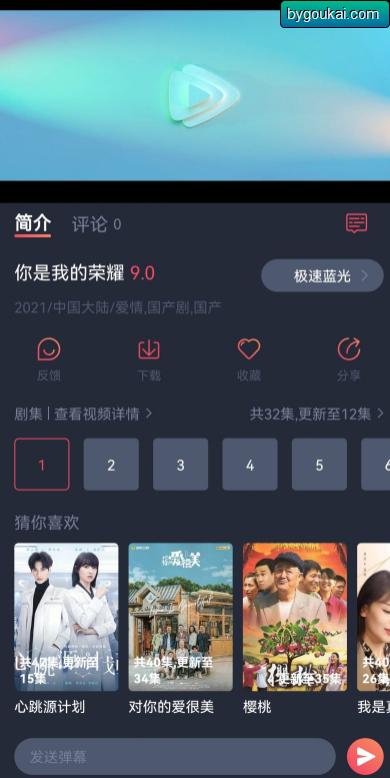Change quality via 极速蓝光 button
The image size is (390, 778).
point(322,275)
